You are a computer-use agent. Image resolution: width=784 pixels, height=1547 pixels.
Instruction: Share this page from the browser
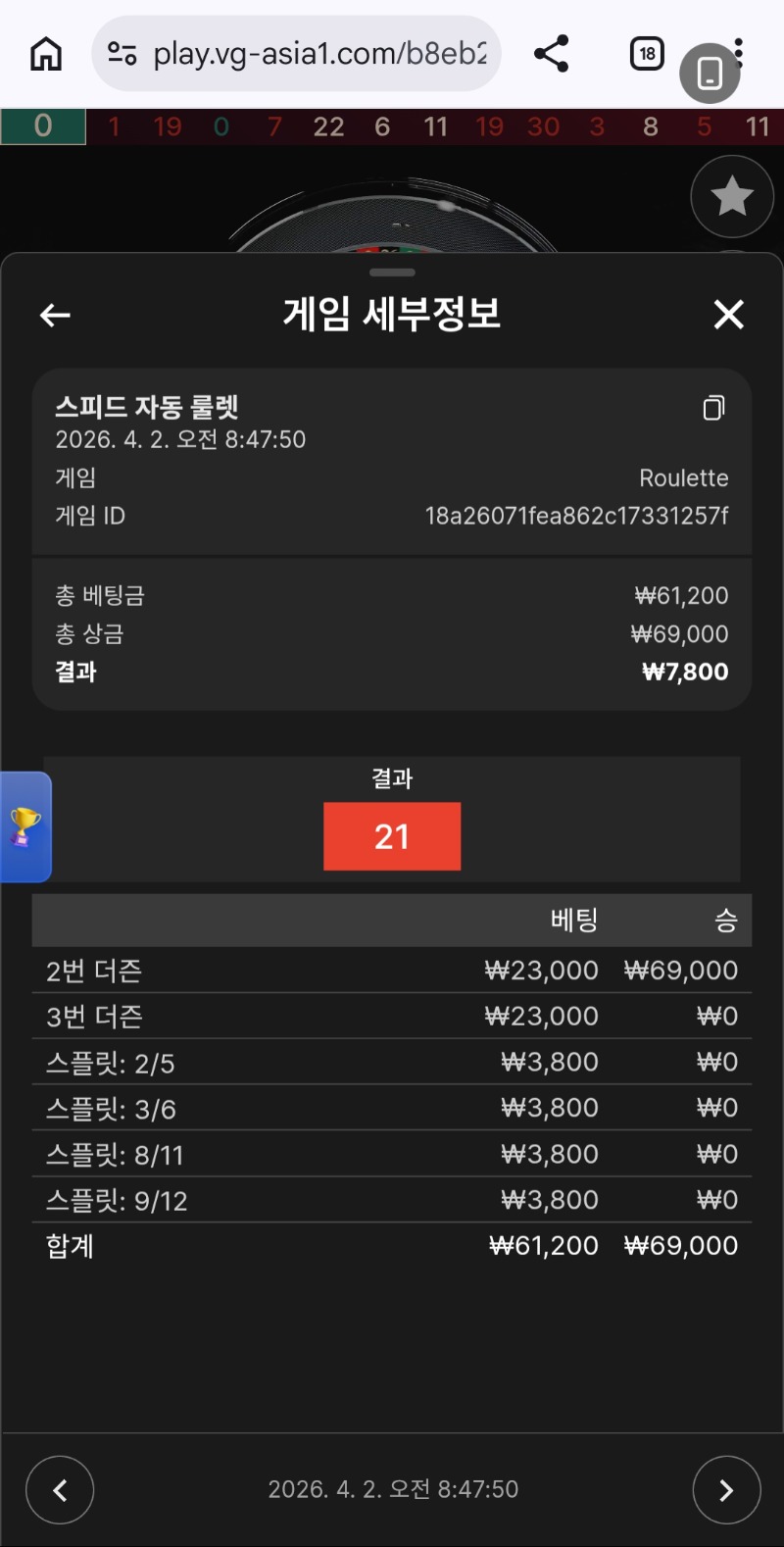click(552, 54)
